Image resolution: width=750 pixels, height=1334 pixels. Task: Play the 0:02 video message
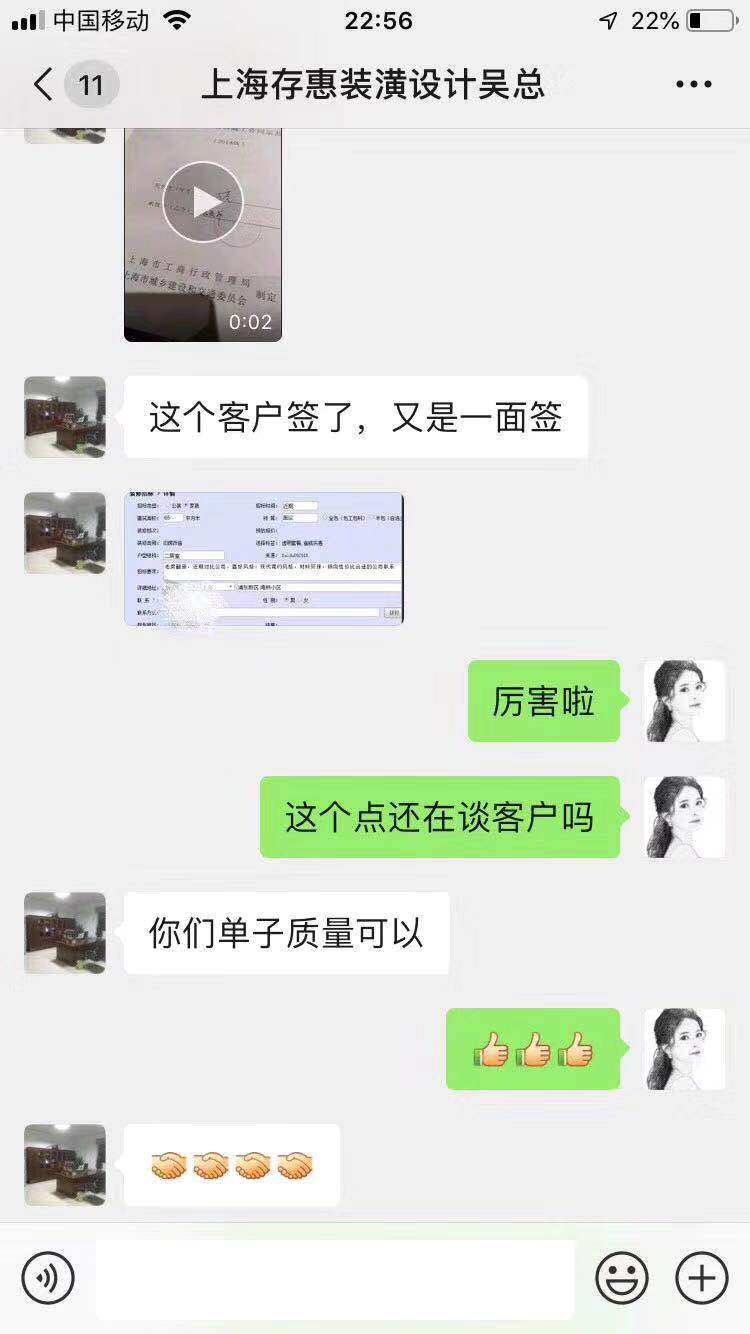pyautogui.click(x=203, y=204)
